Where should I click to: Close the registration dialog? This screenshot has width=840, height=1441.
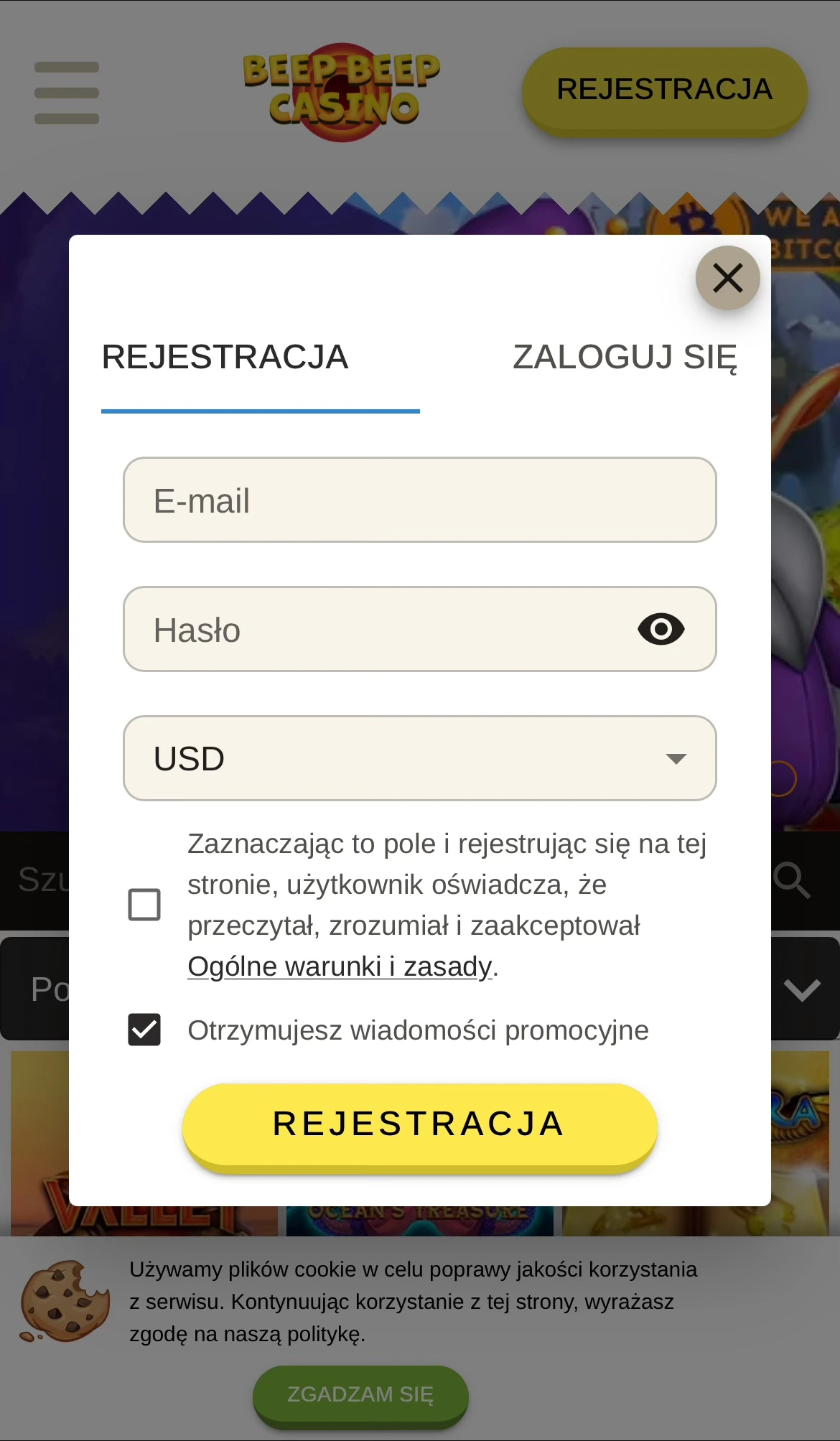click(x=727, y=278)
